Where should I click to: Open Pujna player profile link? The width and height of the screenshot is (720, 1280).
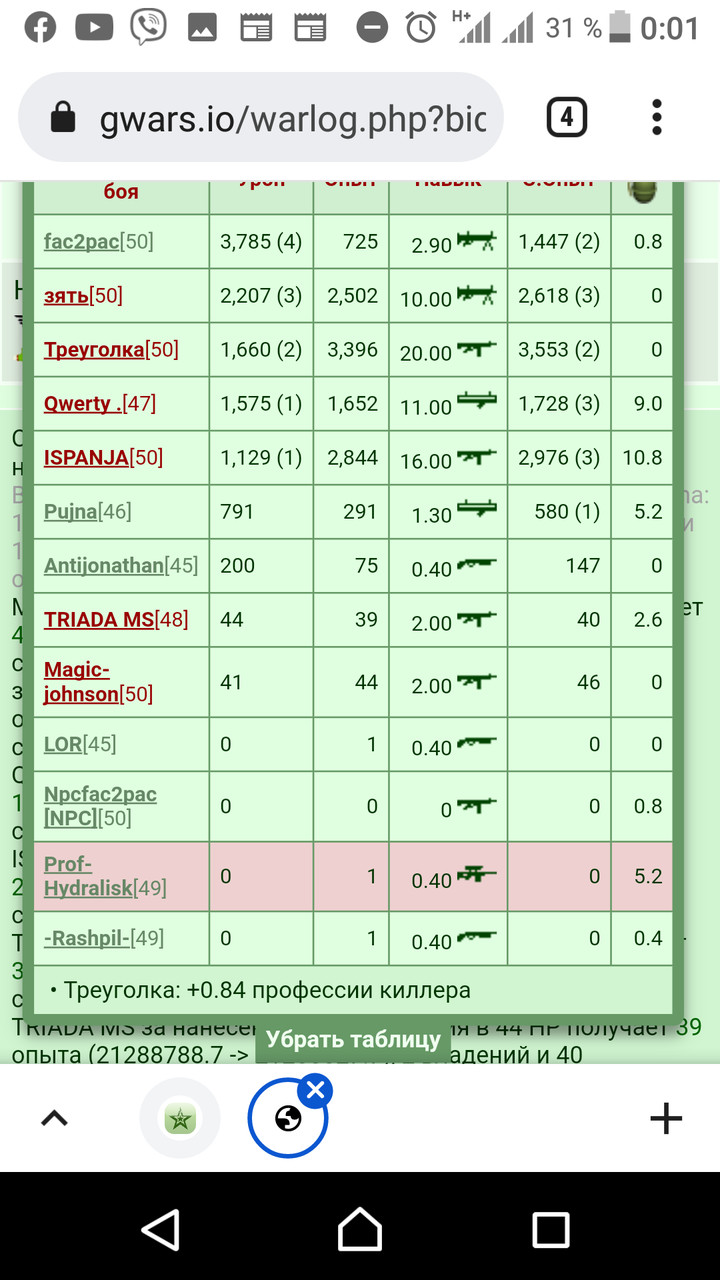click(70, 512)
